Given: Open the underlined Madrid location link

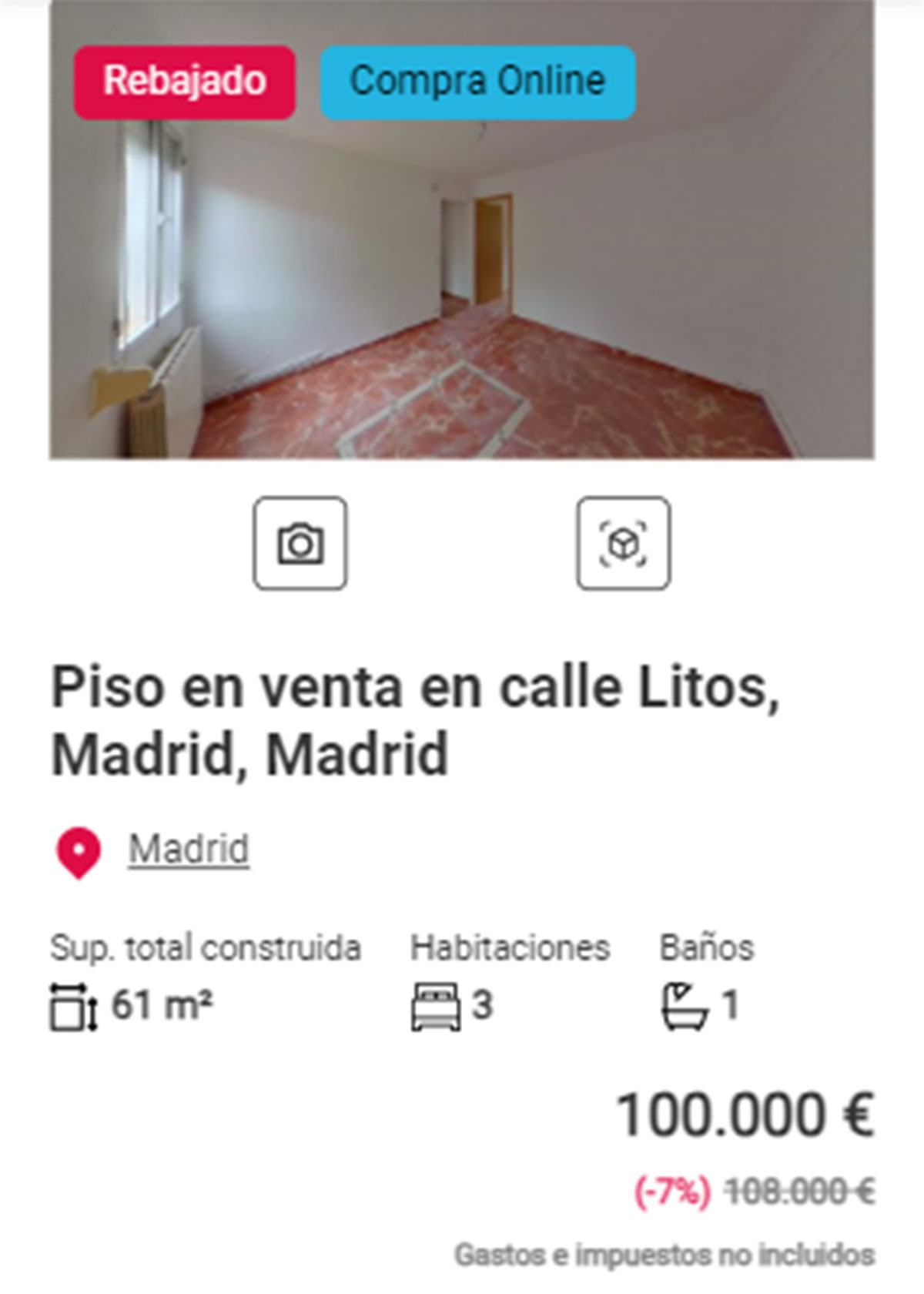Looking at the screenshot, I should pos(189,849).
